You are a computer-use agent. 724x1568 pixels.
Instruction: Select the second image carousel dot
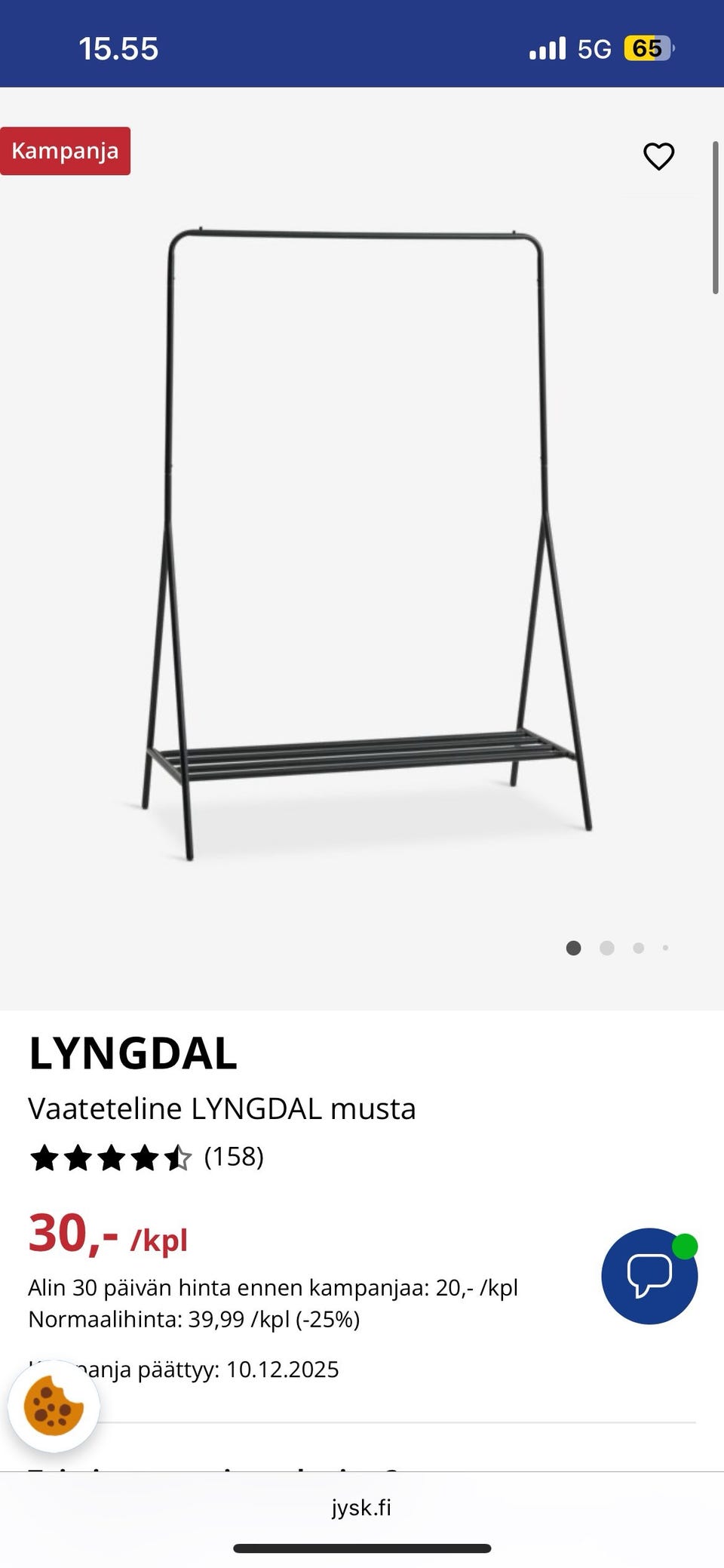coord(606,948)
